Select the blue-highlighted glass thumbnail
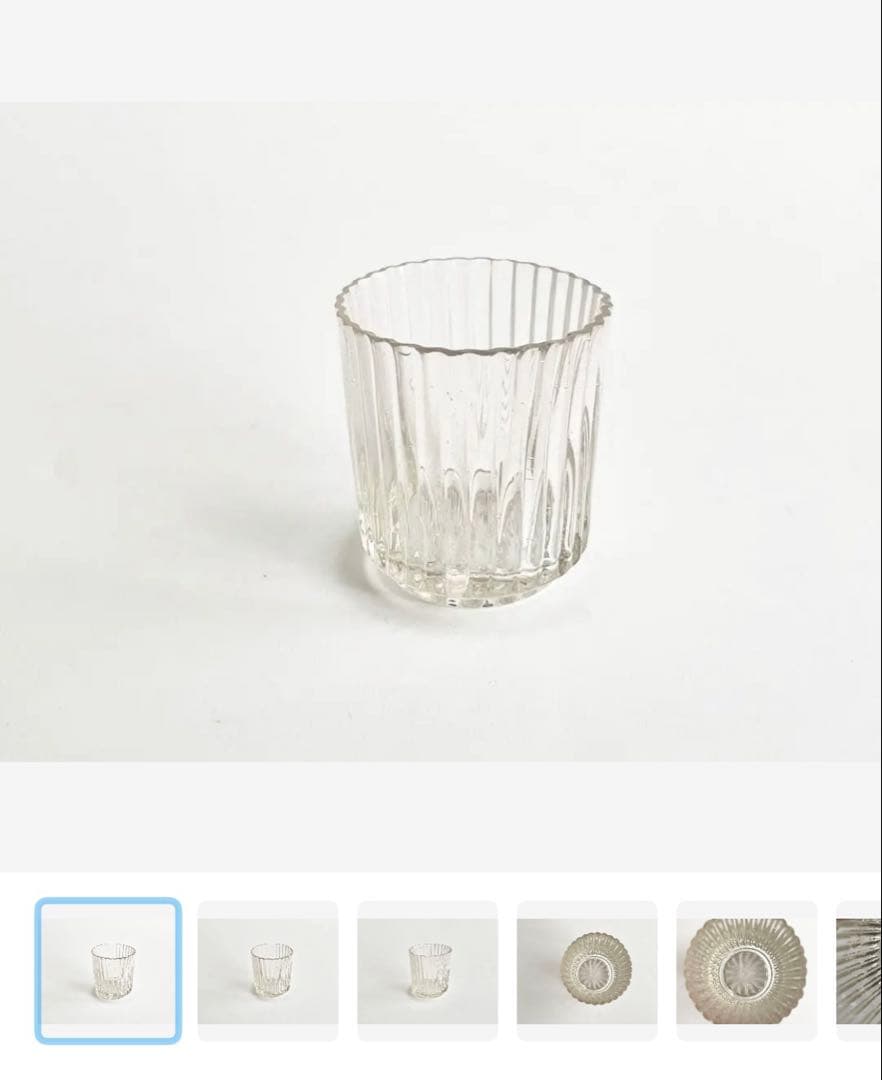The image size is (882, 1080). tap(108, 971)
